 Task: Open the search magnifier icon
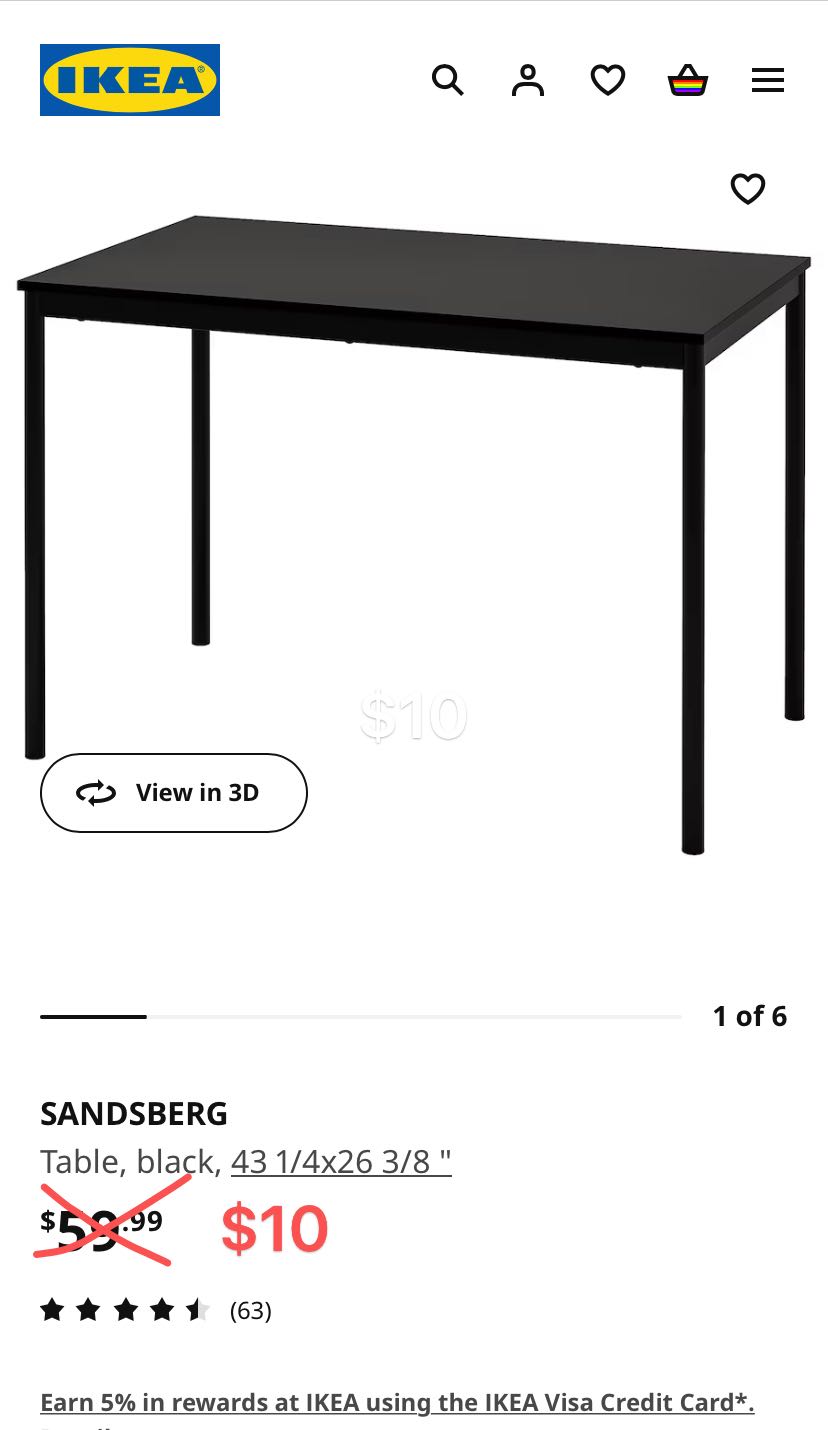pos(447,80)
